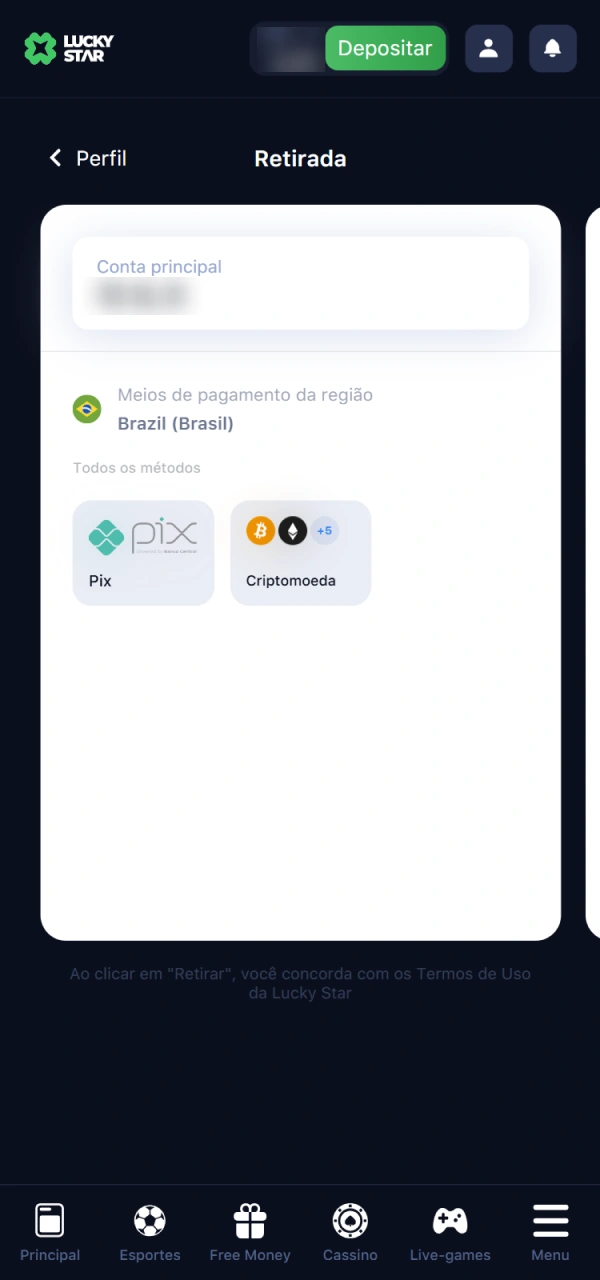Switch to the Cassino tab

350,1233
